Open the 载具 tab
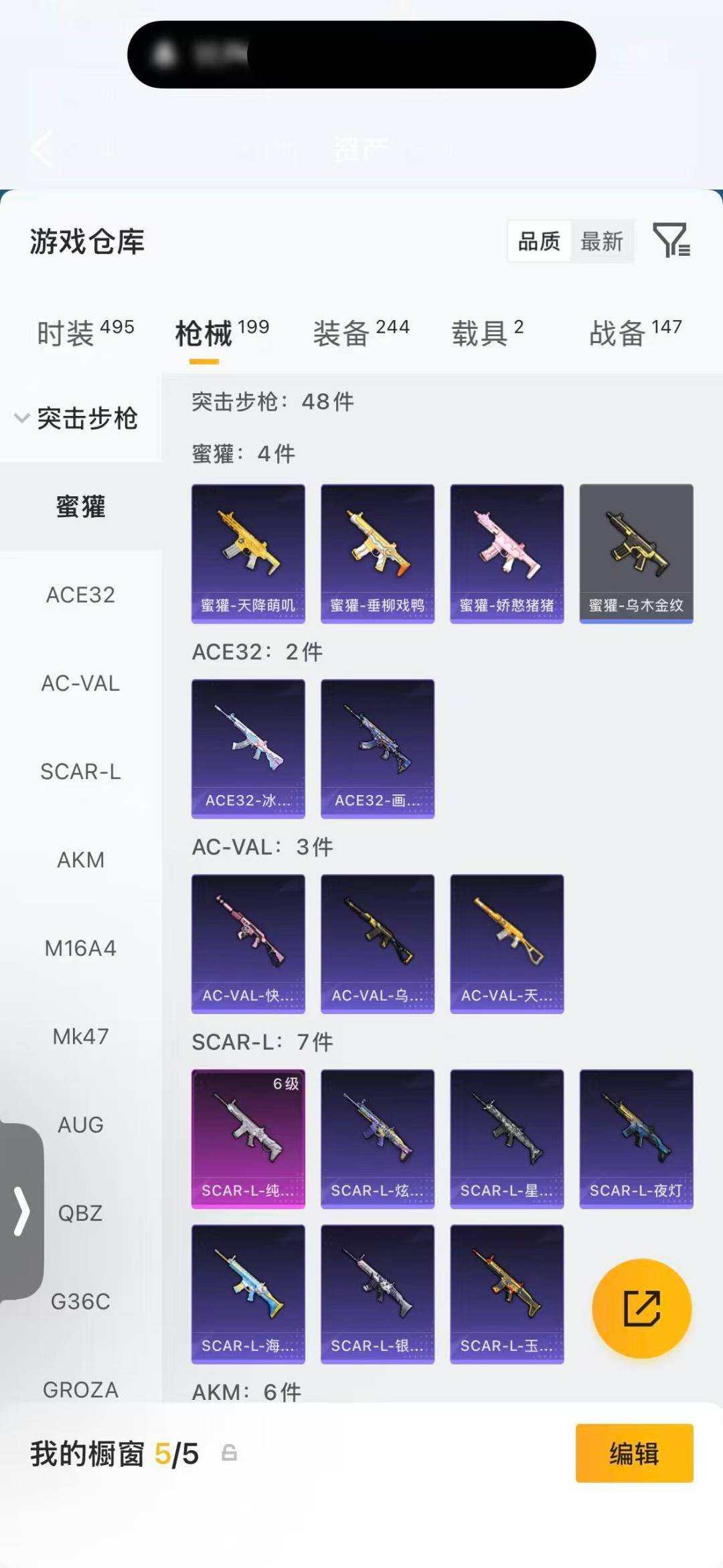 click(x=487, y=332)
